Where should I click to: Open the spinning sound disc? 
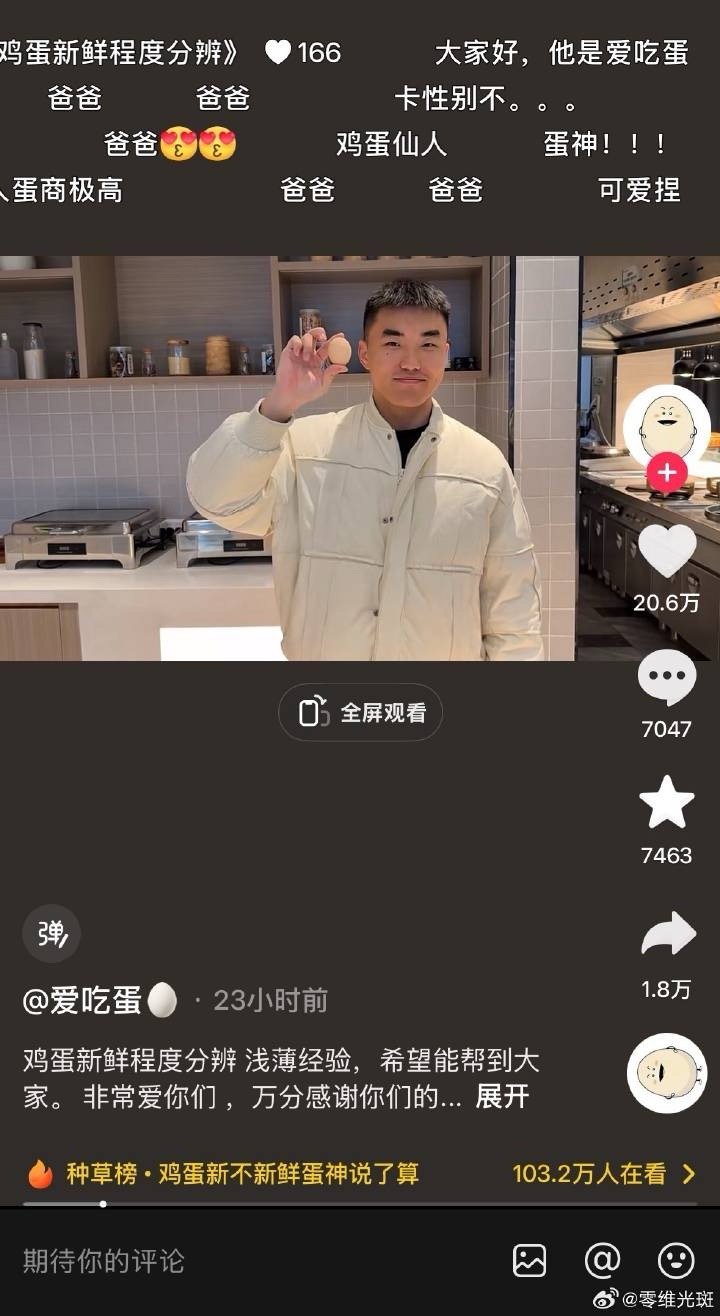[x=667, y=1073]
